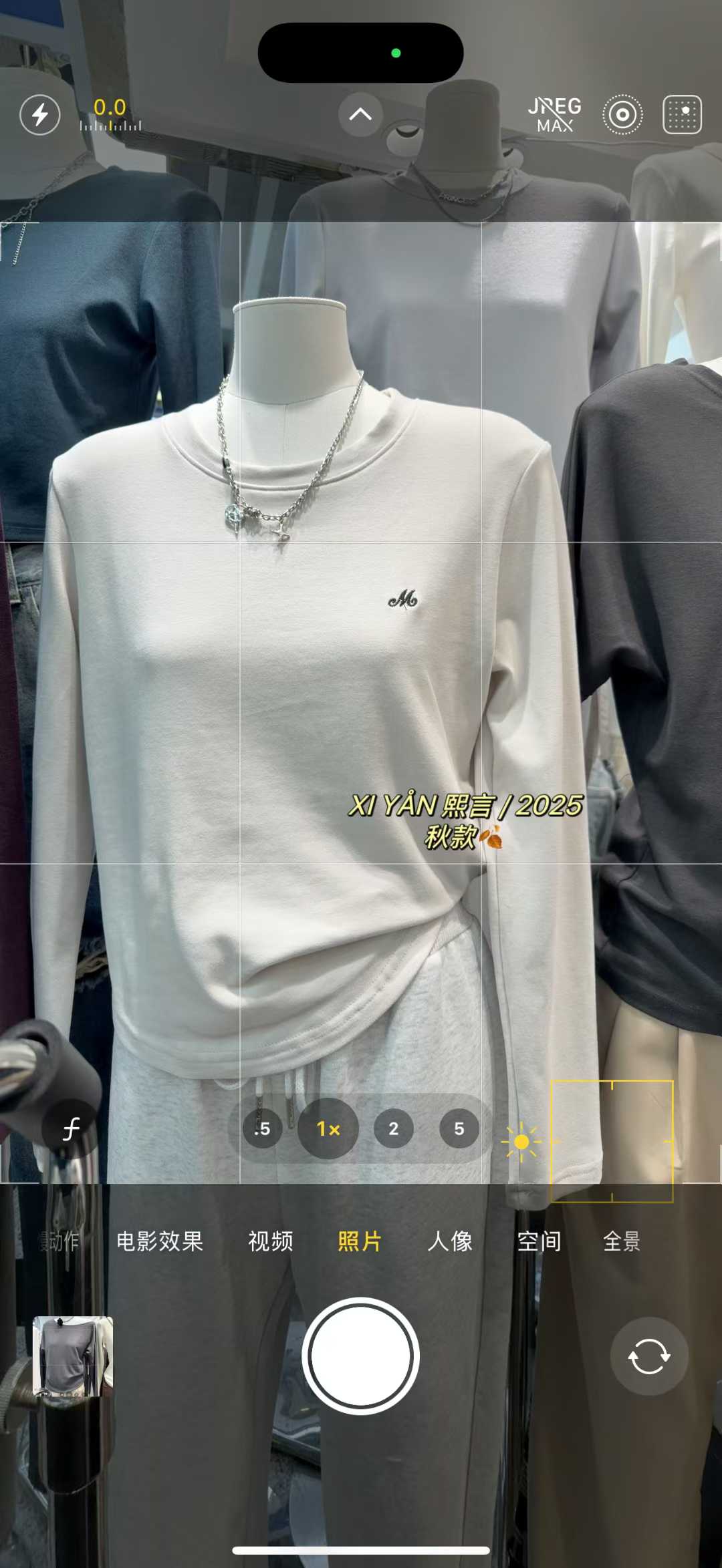Toggle the camera flash
This screenshot has width=722, height=1568.
point(40,115)
